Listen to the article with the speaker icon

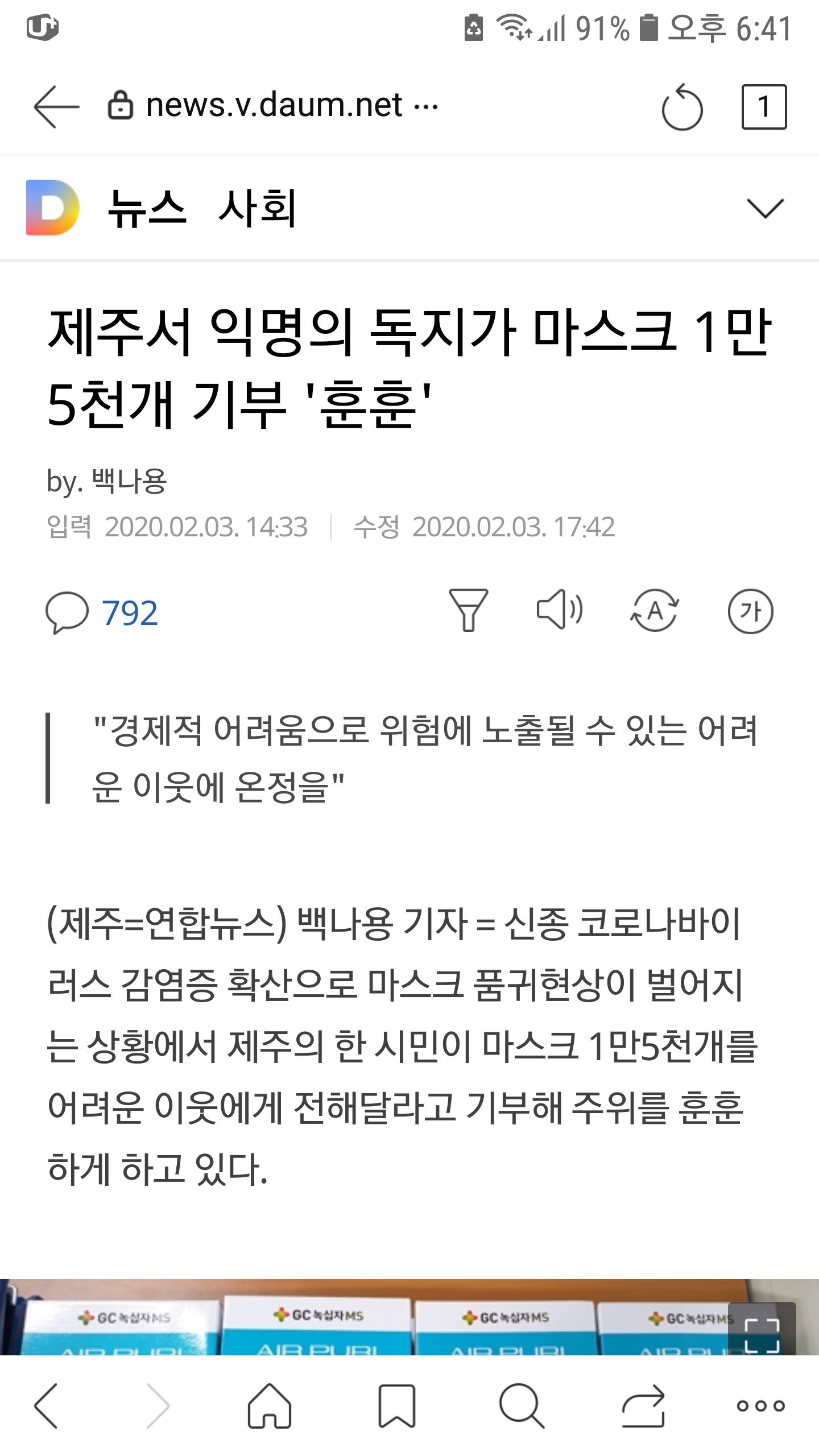pyautogui.click(x=560, y=610)
